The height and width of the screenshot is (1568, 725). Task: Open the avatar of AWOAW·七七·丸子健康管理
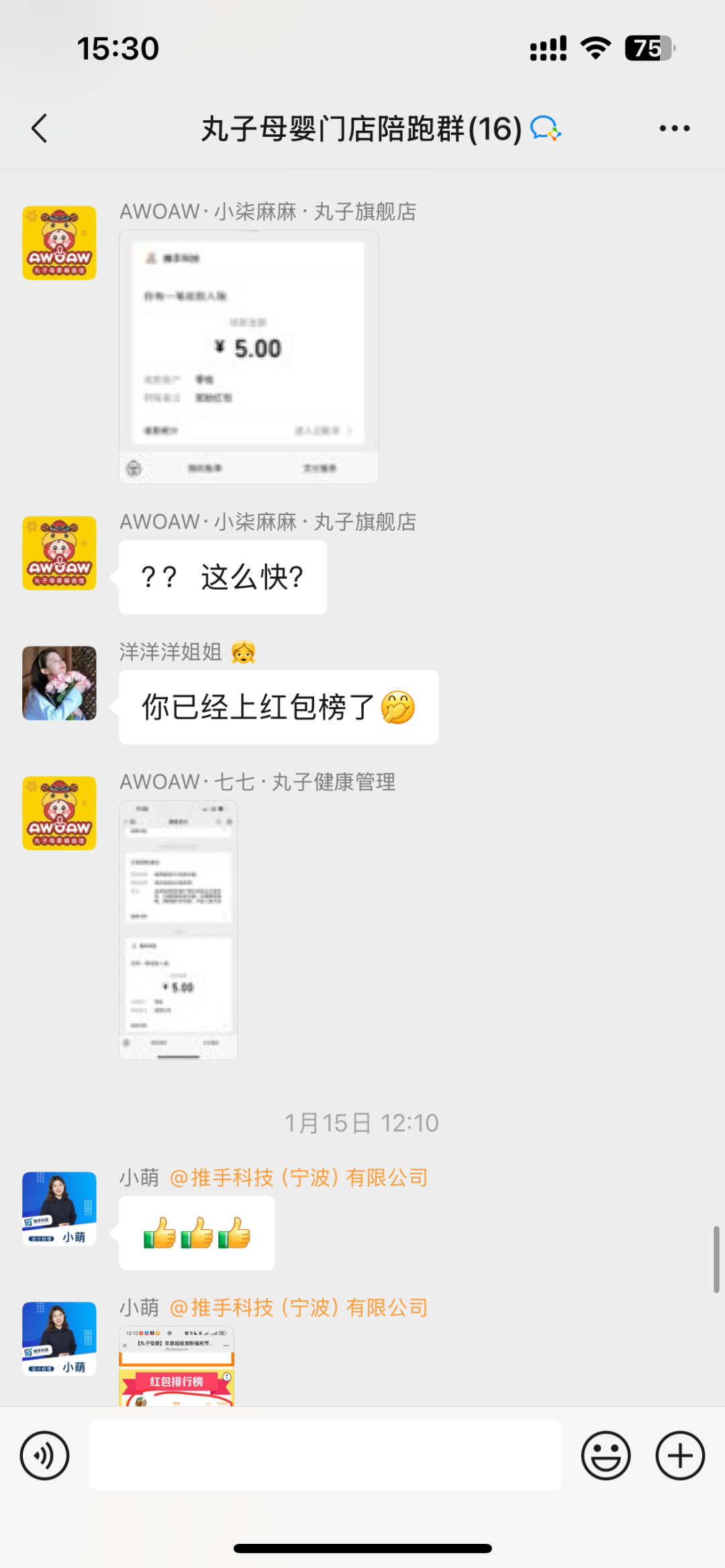(59, 813)
